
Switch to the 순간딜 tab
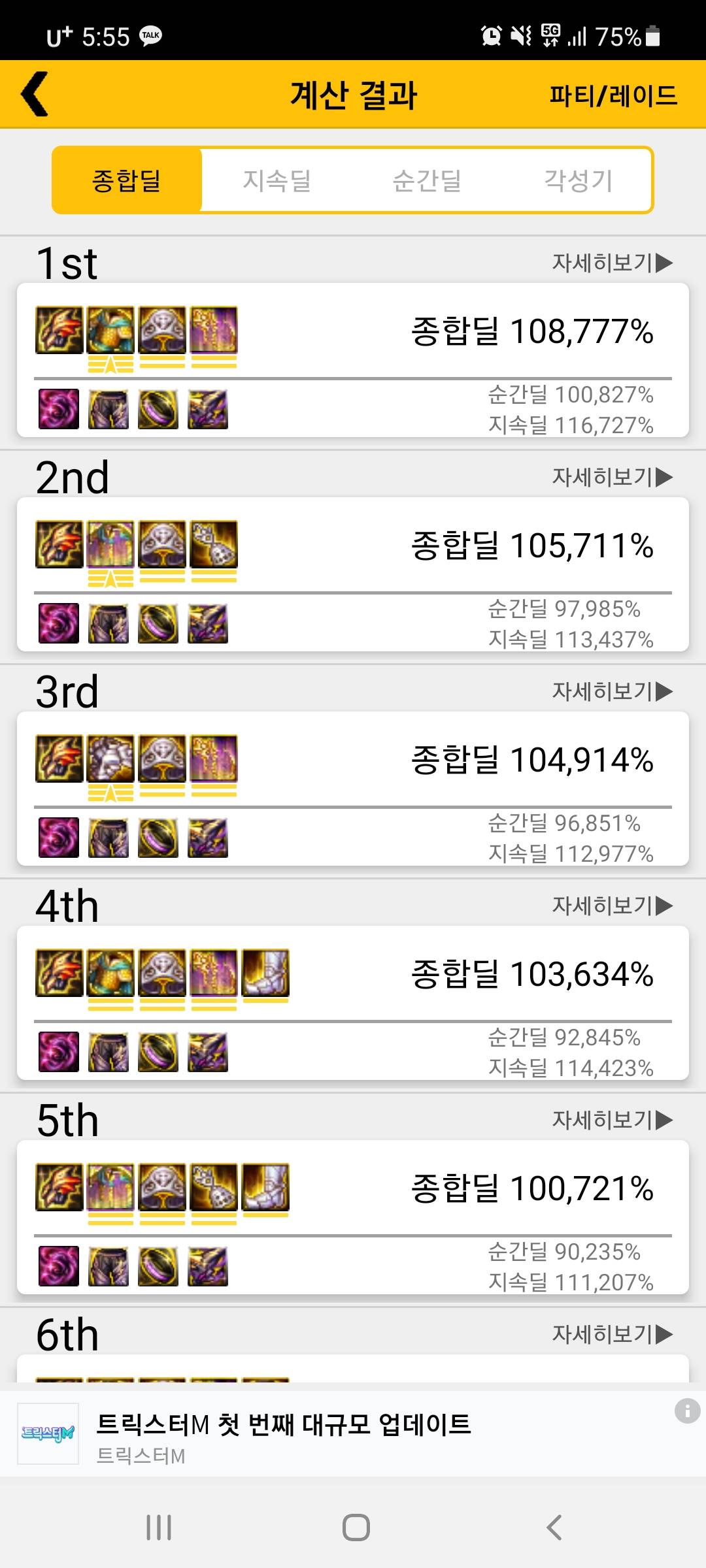[428, 180]
